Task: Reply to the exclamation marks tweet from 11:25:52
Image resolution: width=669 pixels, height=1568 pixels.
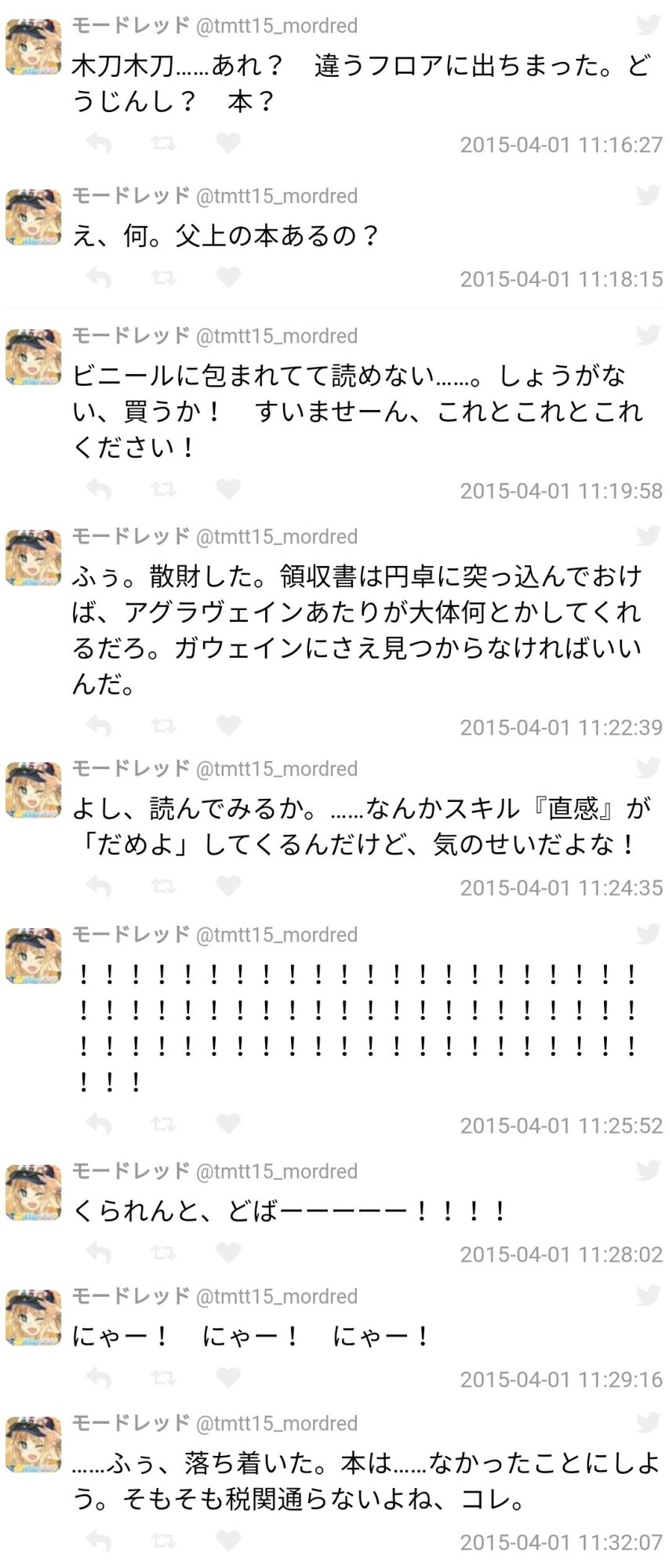Action: click(x=98, y=1124)
